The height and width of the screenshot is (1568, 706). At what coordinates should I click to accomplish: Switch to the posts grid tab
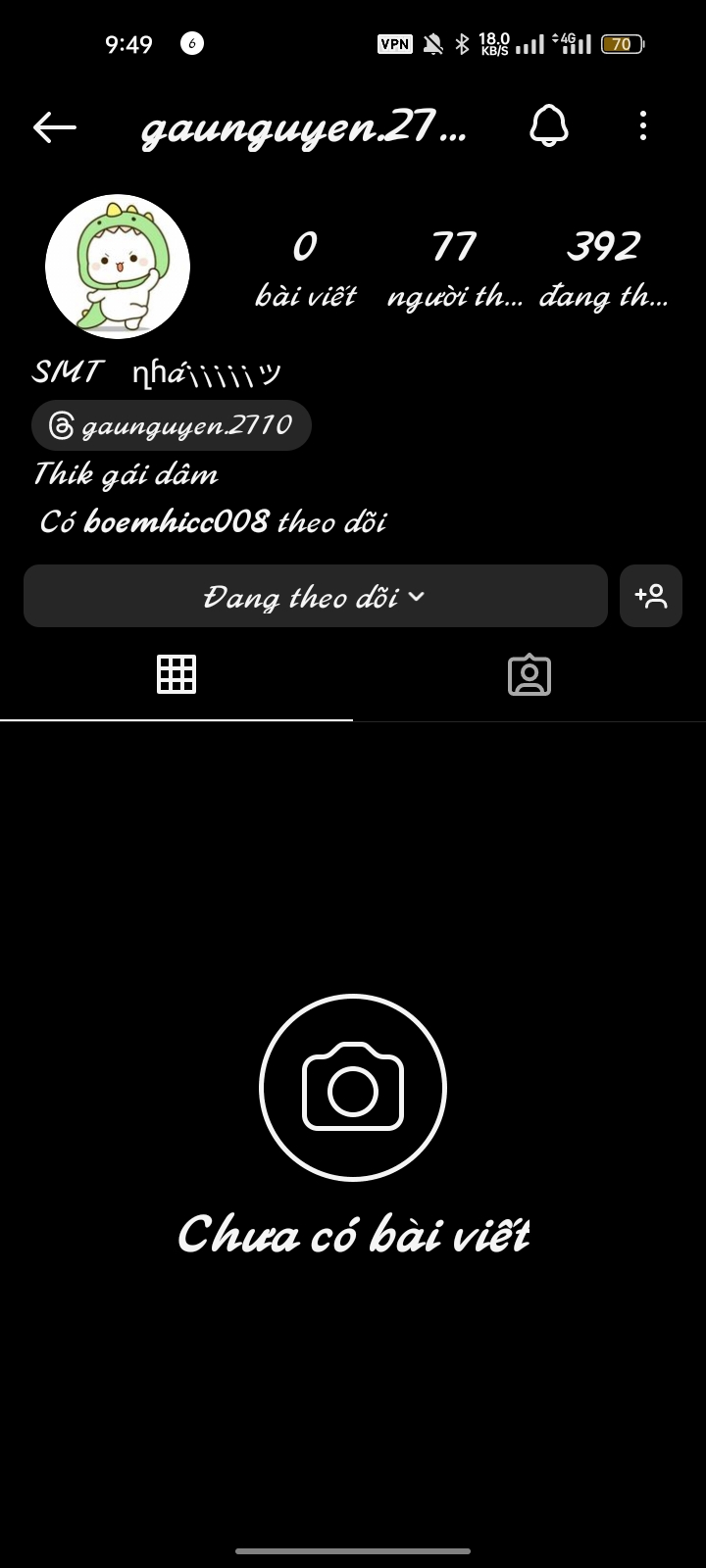(x=176, y=674)
